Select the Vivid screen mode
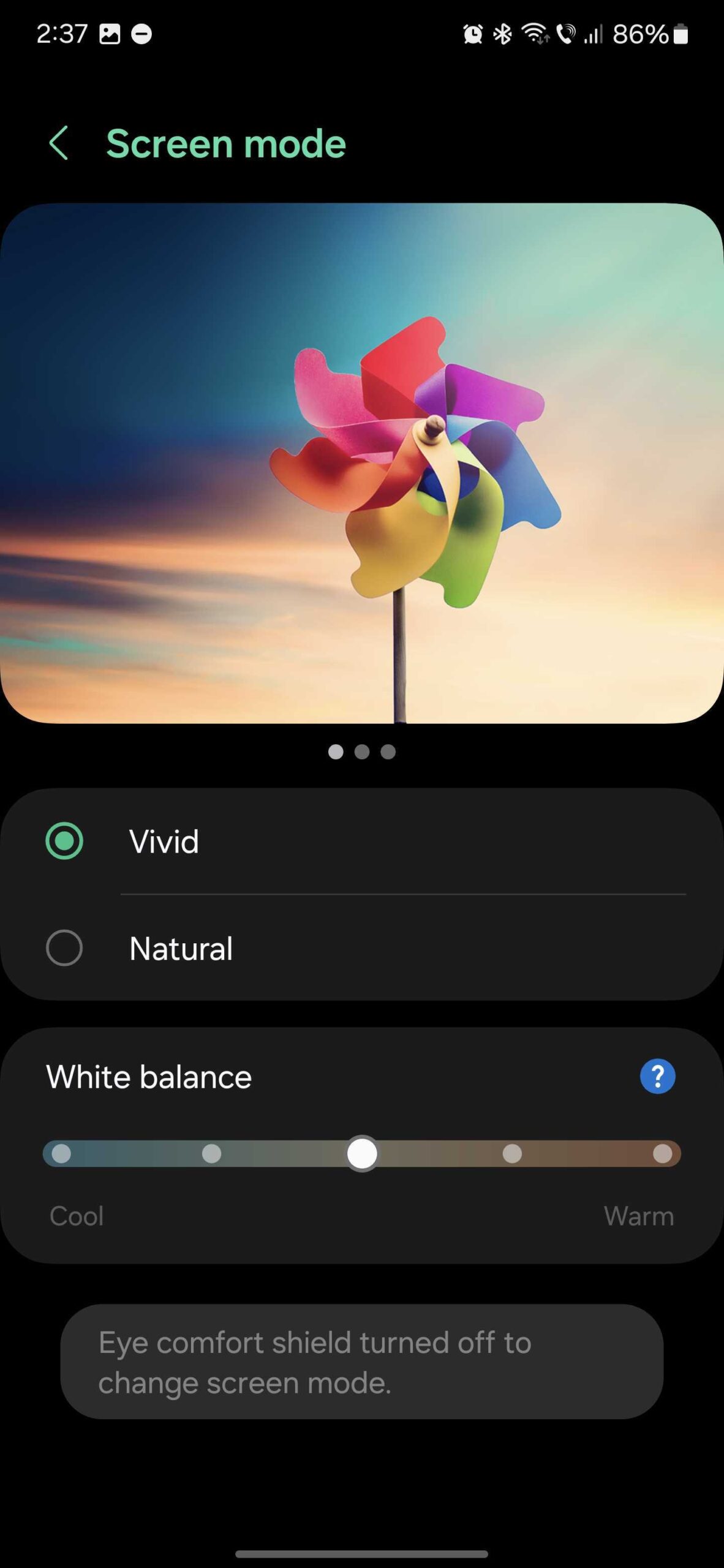The image size is (724, 1568). [x=64, y=841]
